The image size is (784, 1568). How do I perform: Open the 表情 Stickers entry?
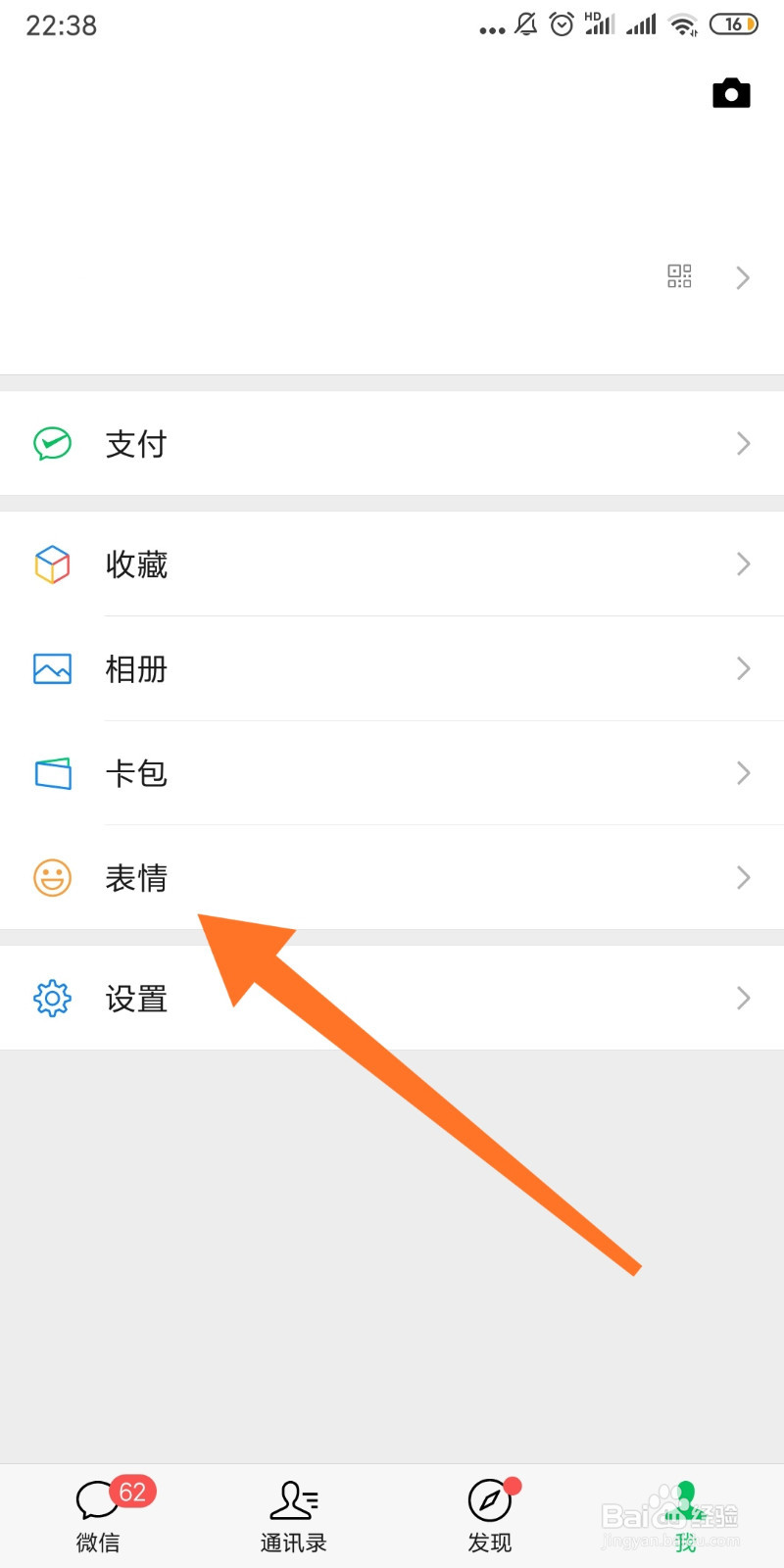(x=136, y=878)
